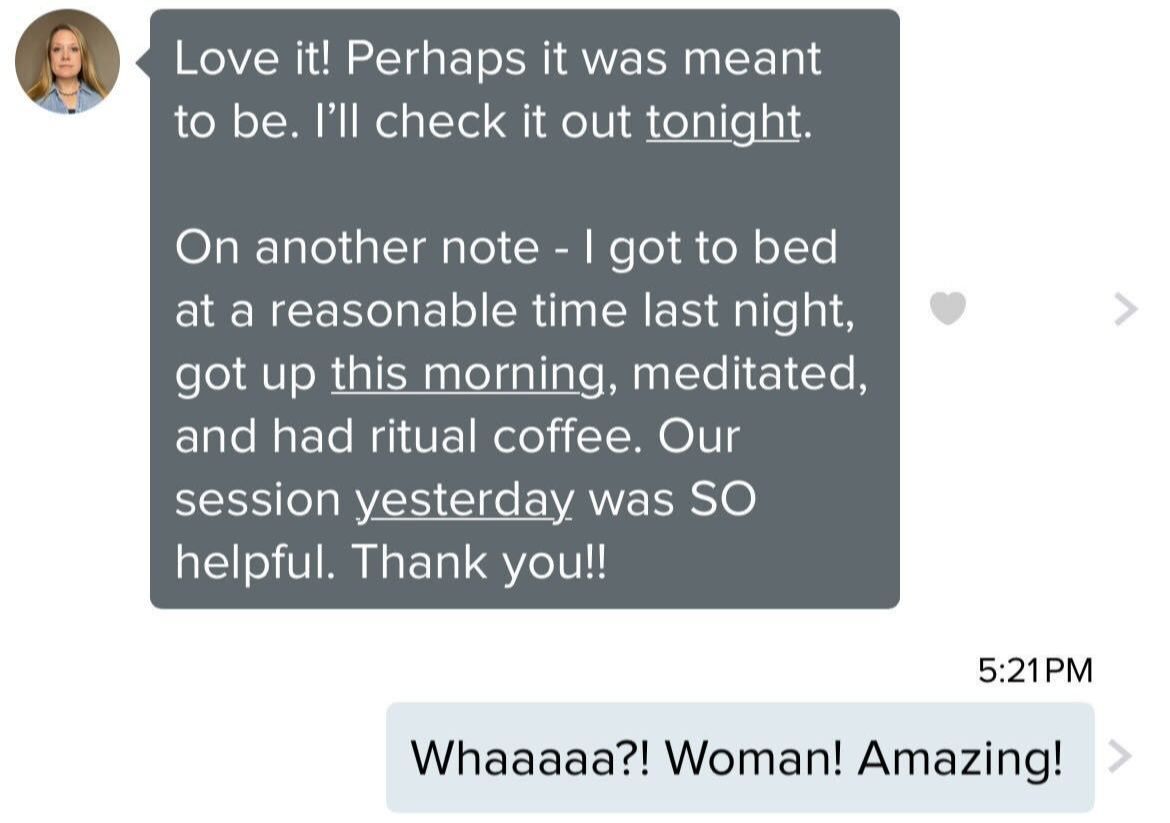Open details chevron beside the long gray message
Image resolution: width=1170 pixels, height=823 pixels.
pyautogui.click(x=1125, y=309)
